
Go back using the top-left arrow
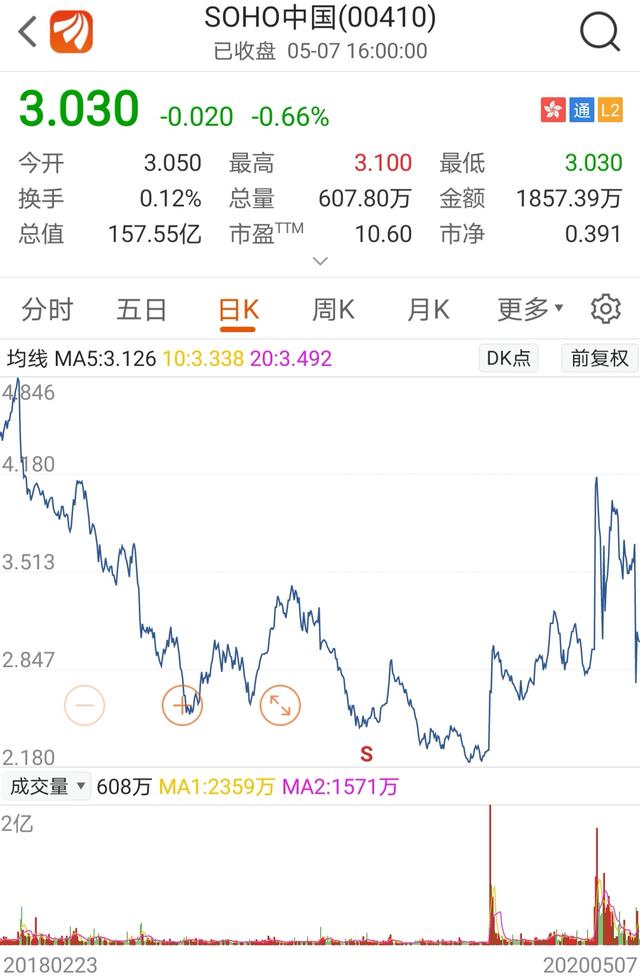28,32
